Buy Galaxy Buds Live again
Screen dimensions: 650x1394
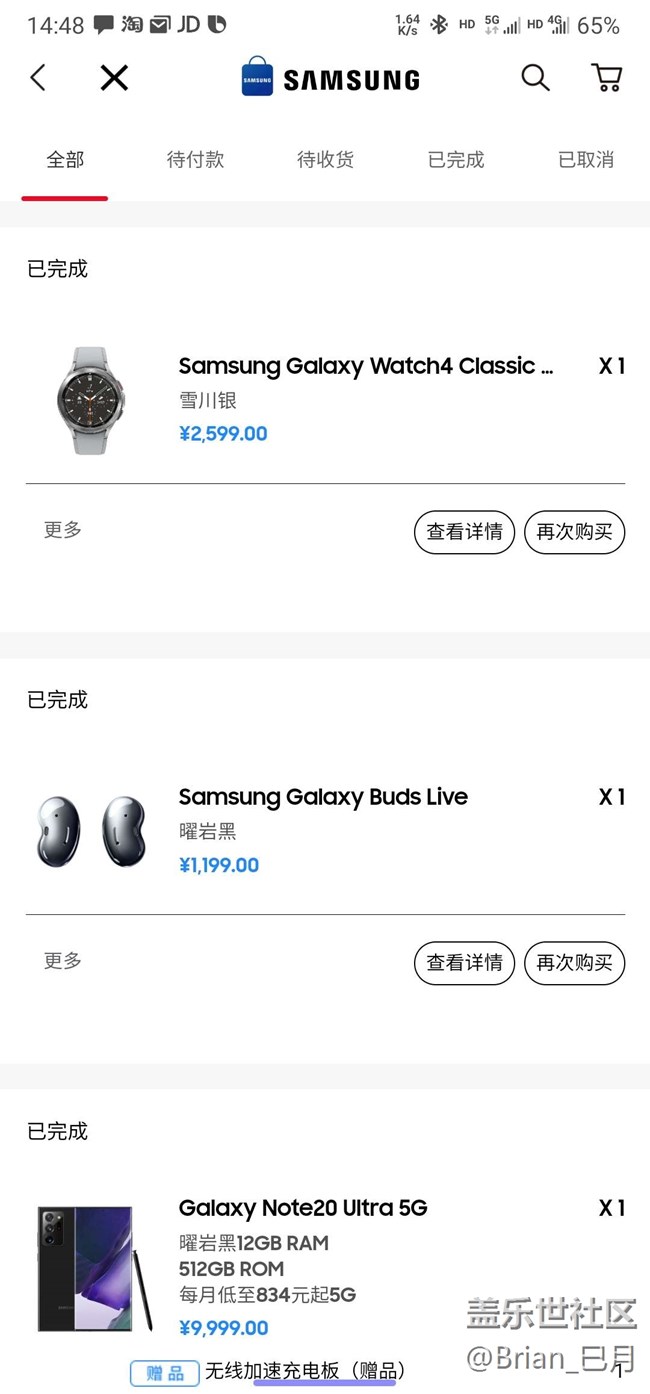click(x=574, y=963)
